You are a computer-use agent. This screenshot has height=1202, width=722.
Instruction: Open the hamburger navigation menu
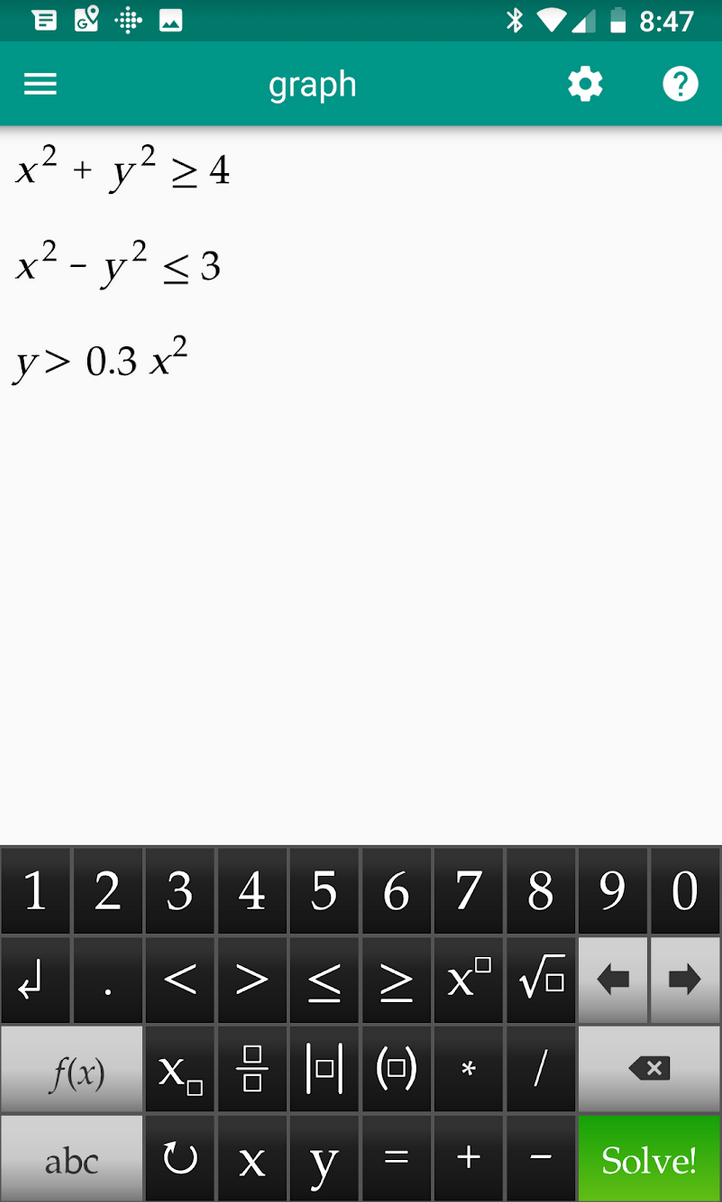pyautogui.click(x=40, y=85)
